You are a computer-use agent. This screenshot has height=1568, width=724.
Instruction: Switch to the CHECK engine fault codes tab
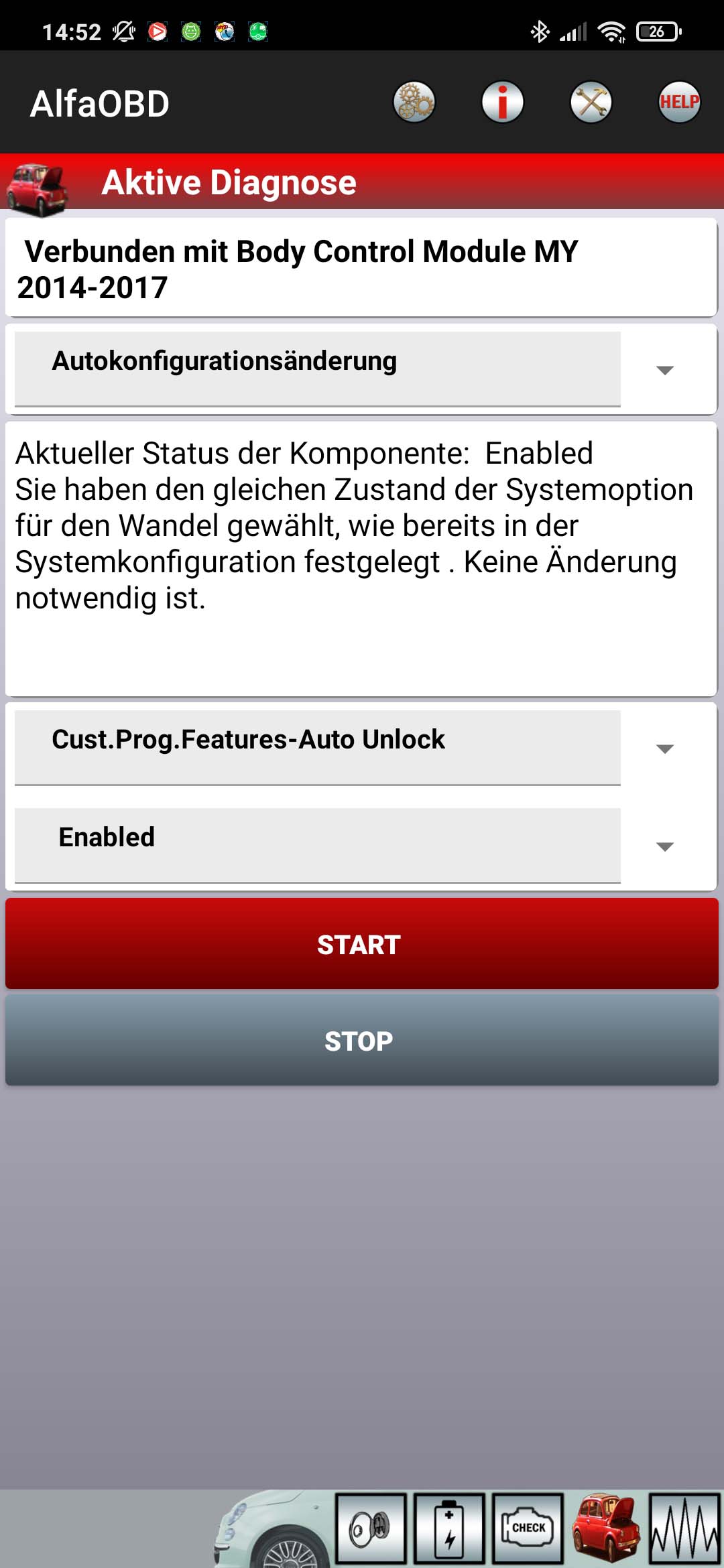click(x=528, y=1528)
